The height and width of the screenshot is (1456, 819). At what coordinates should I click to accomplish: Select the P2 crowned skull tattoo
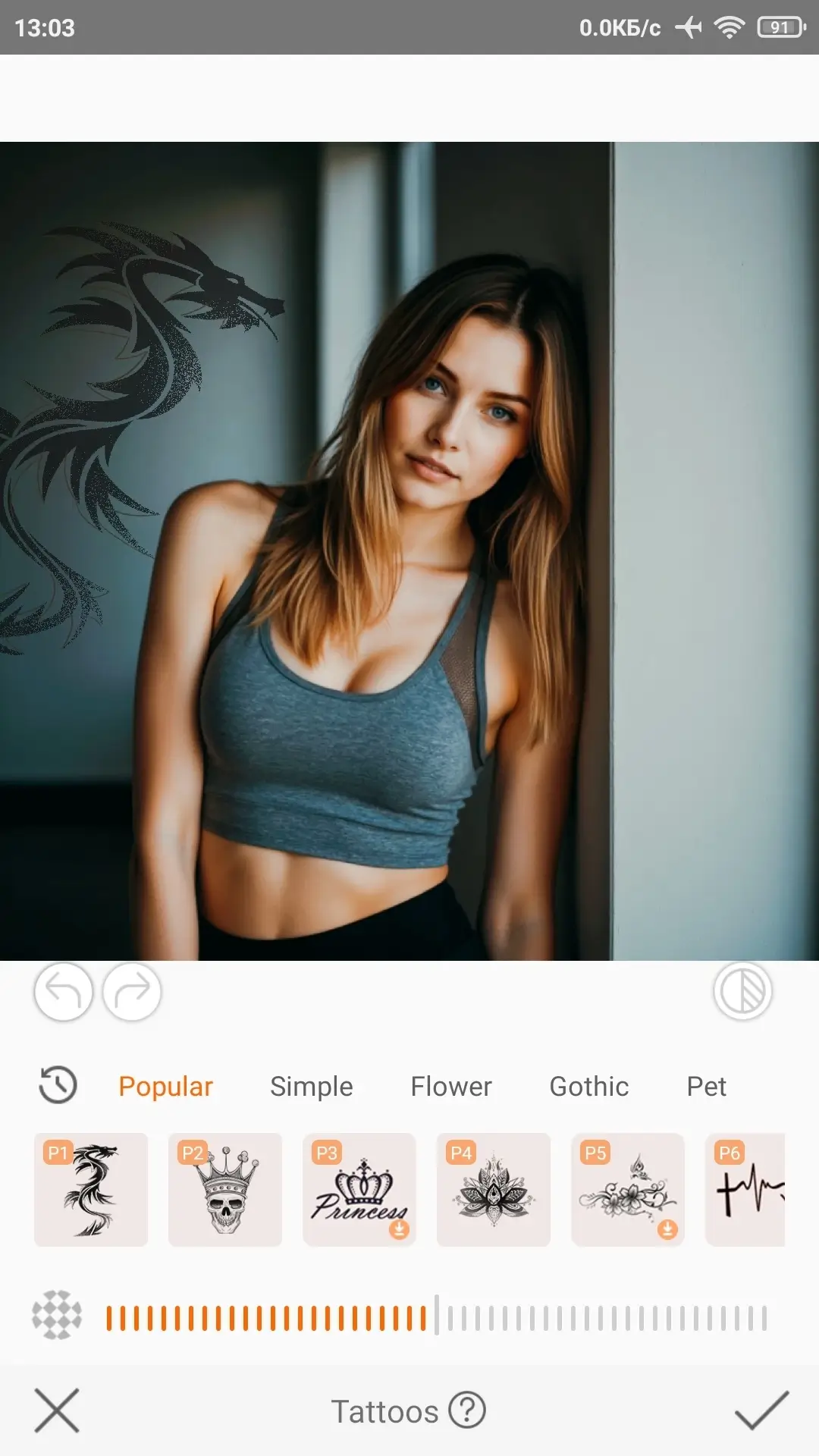click(225, 1189)
